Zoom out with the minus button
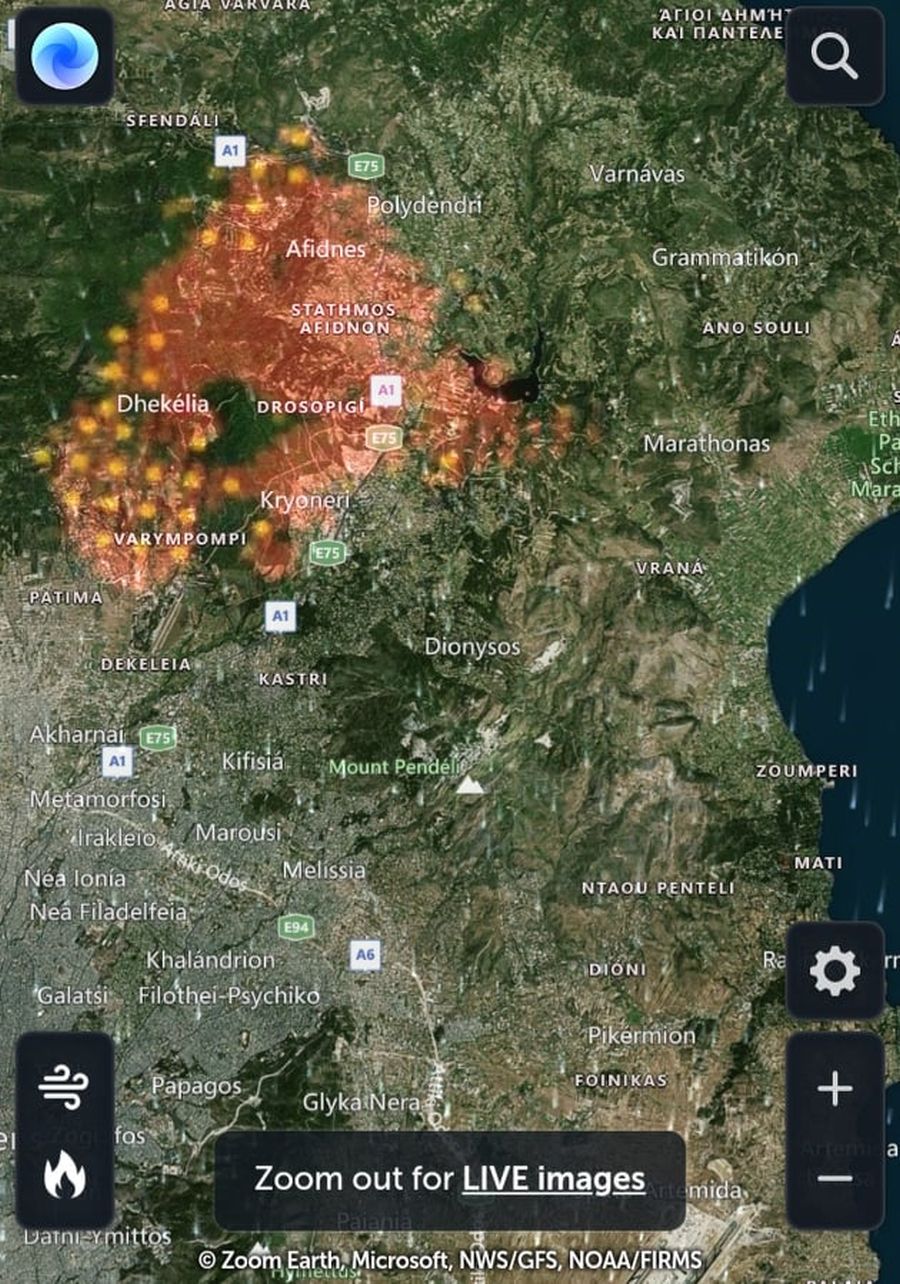Image resolution: width=900 pixels, height=1284 pixels. [835, 1178]
